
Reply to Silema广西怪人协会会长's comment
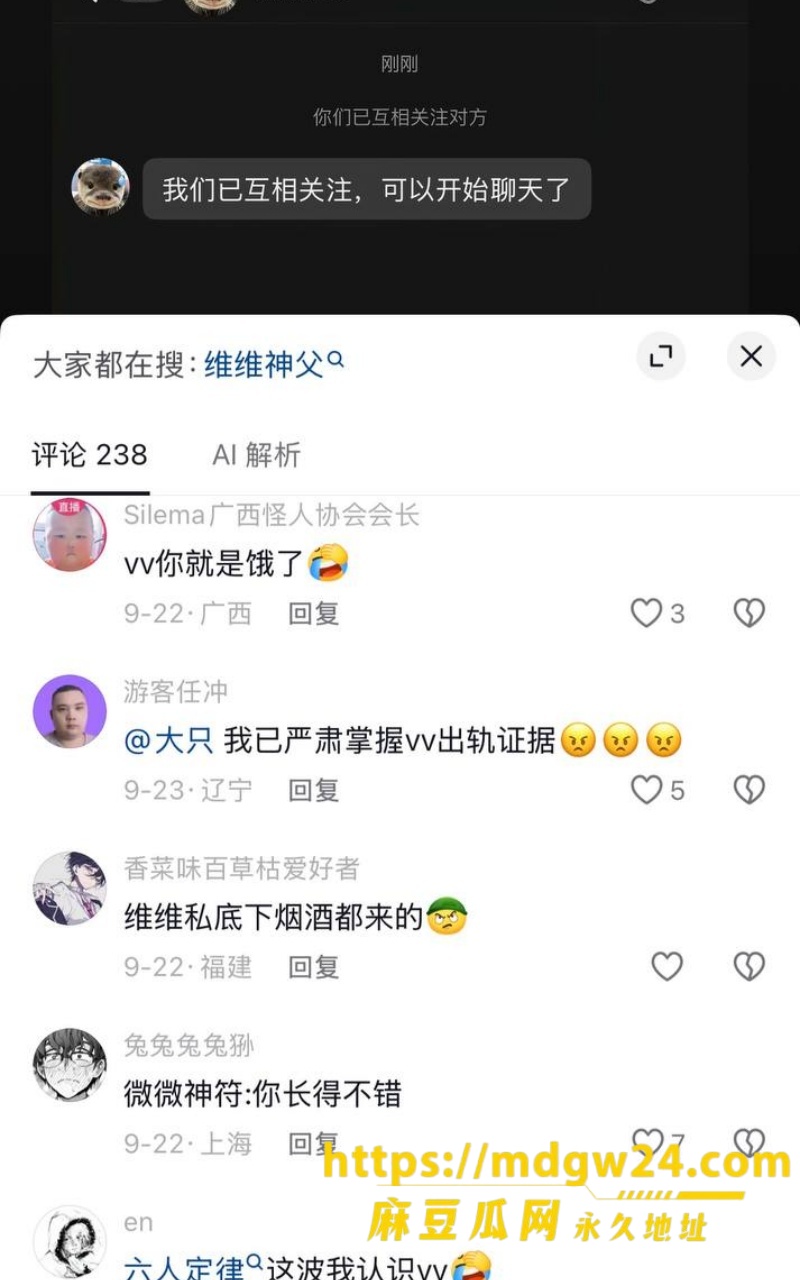[314, 613]
